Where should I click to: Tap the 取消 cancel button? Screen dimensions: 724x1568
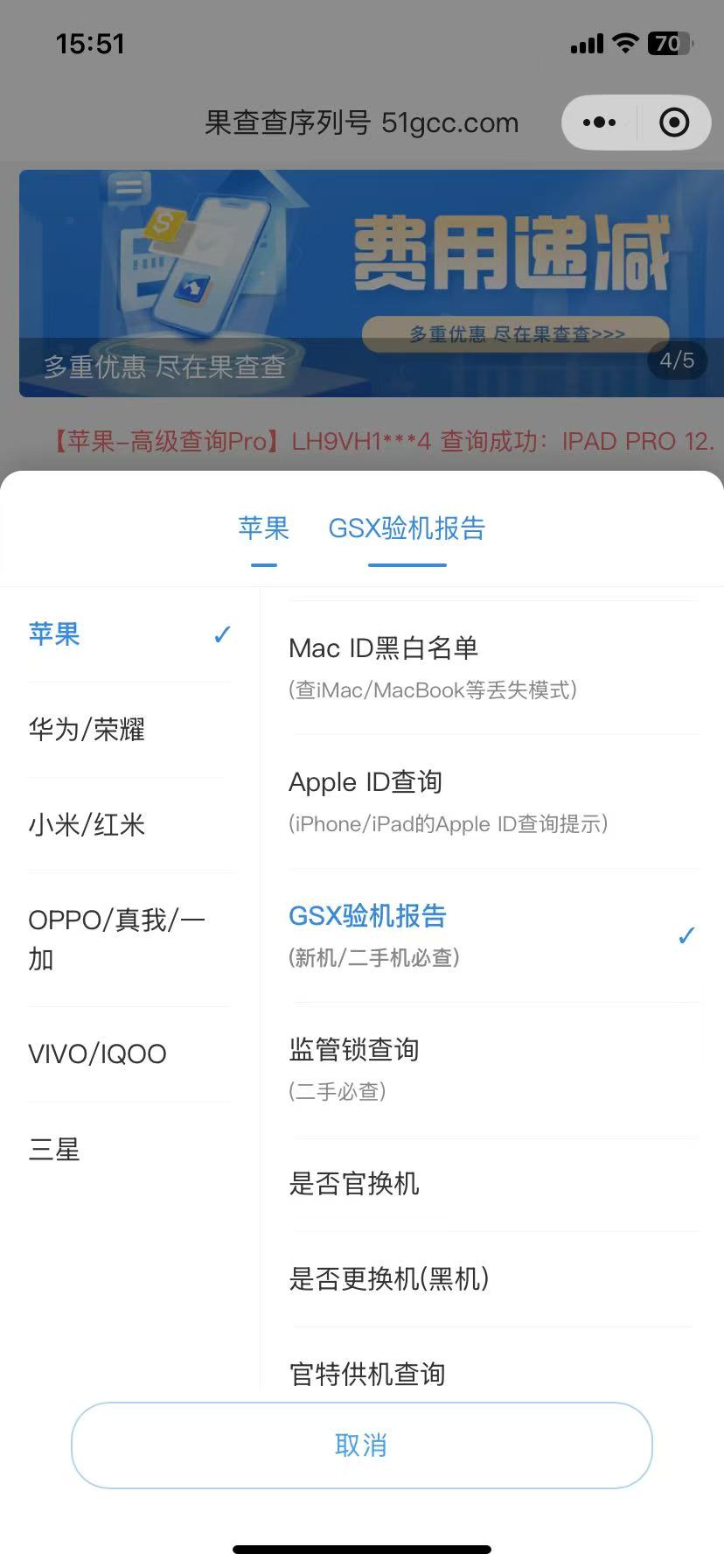362,1445
